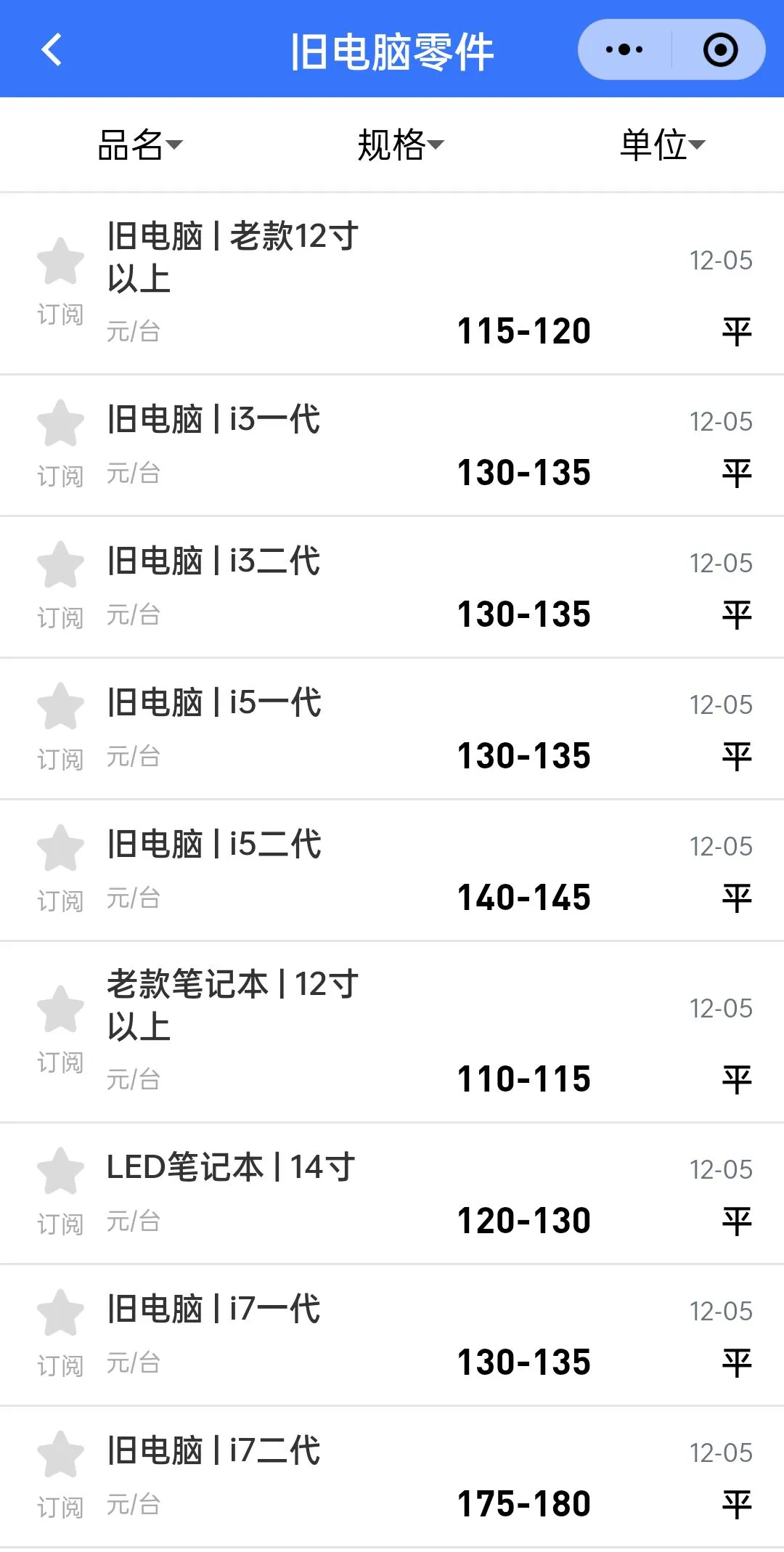Subscribe to 旧电脑 | i7二代 via star
The width and height of the screenshot is (784, 1552).
coord(60,1455)
